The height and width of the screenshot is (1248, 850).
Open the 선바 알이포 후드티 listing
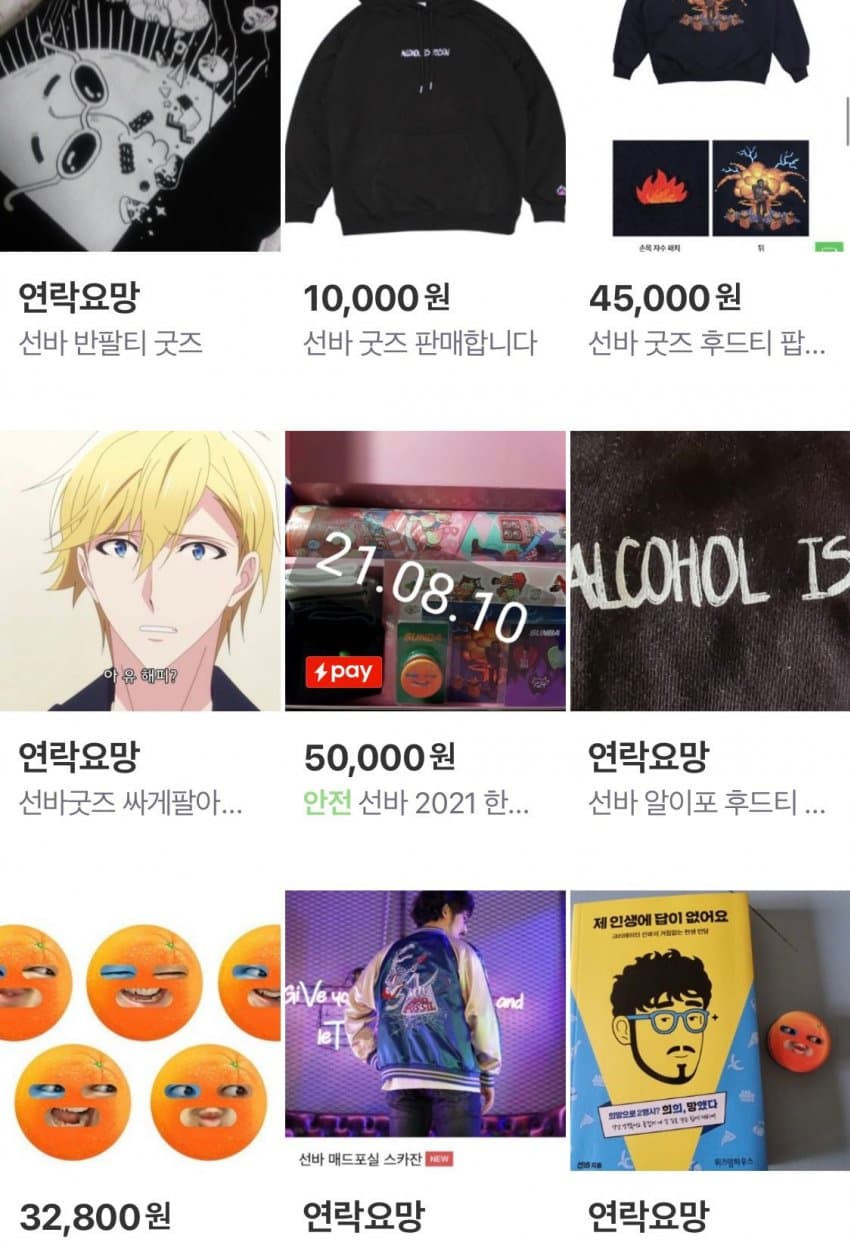(x=709, y=571)
